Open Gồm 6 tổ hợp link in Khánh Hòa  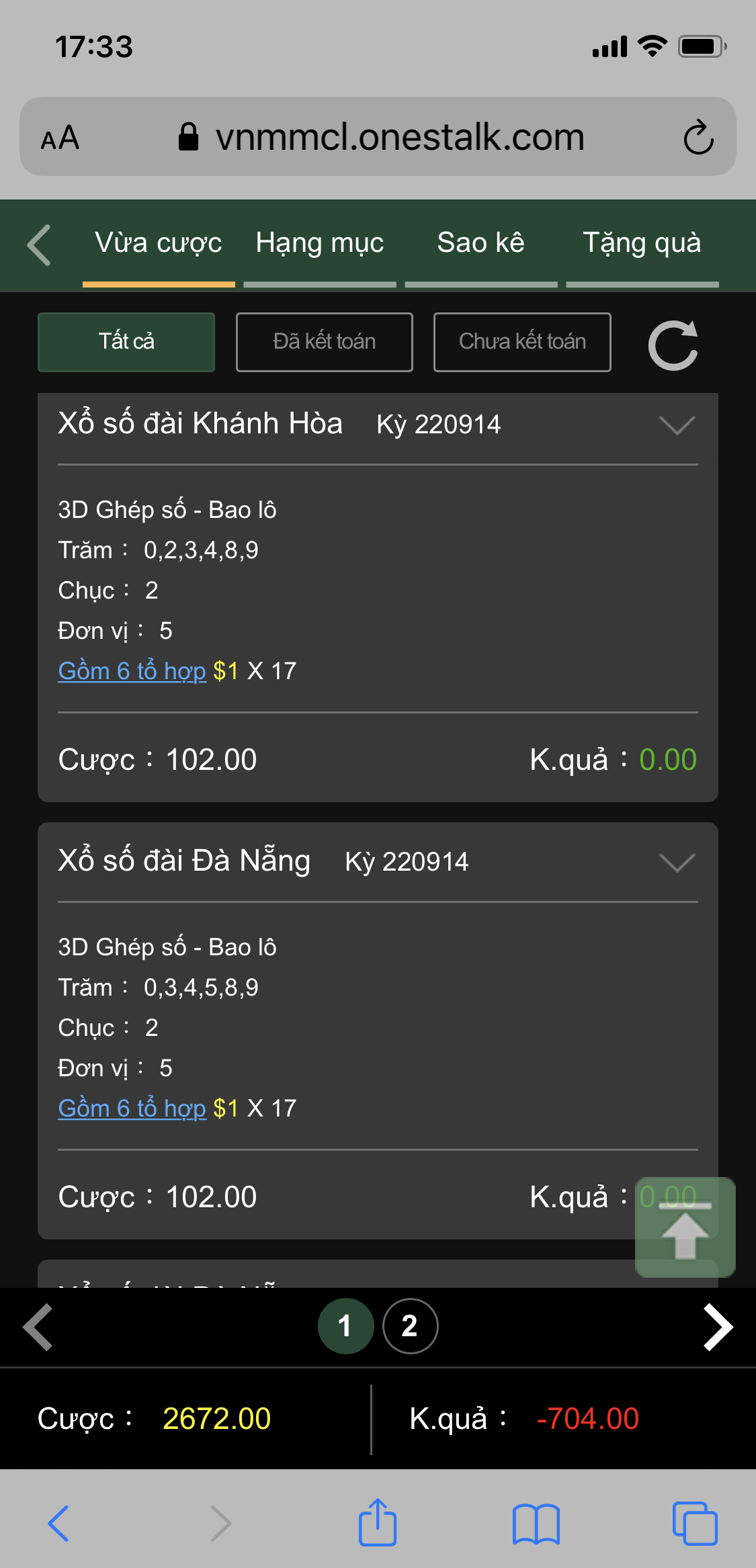132,671
